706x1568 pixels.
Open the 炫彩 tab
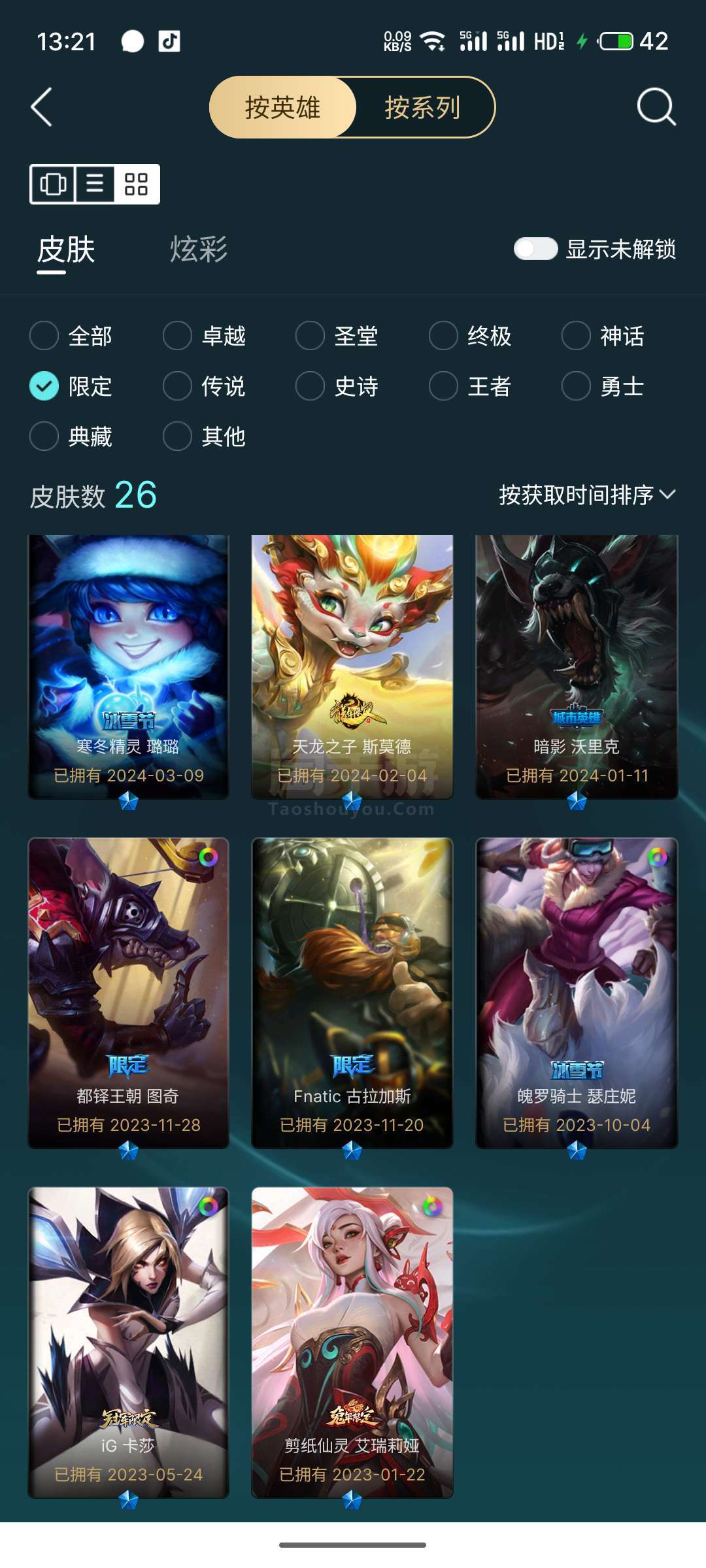(x=199, y=250)
